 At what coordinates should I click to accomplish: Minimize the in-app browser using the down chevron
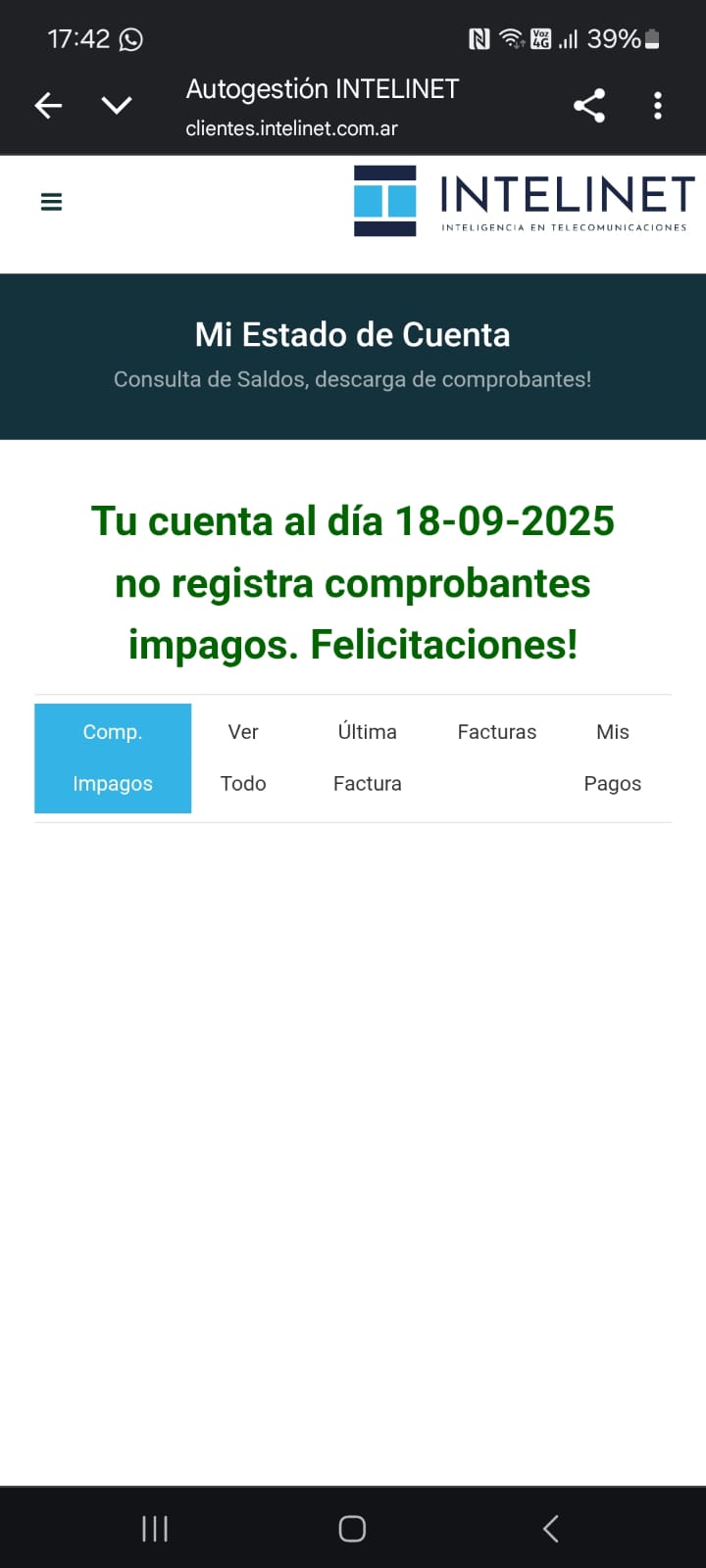point(117,106)
